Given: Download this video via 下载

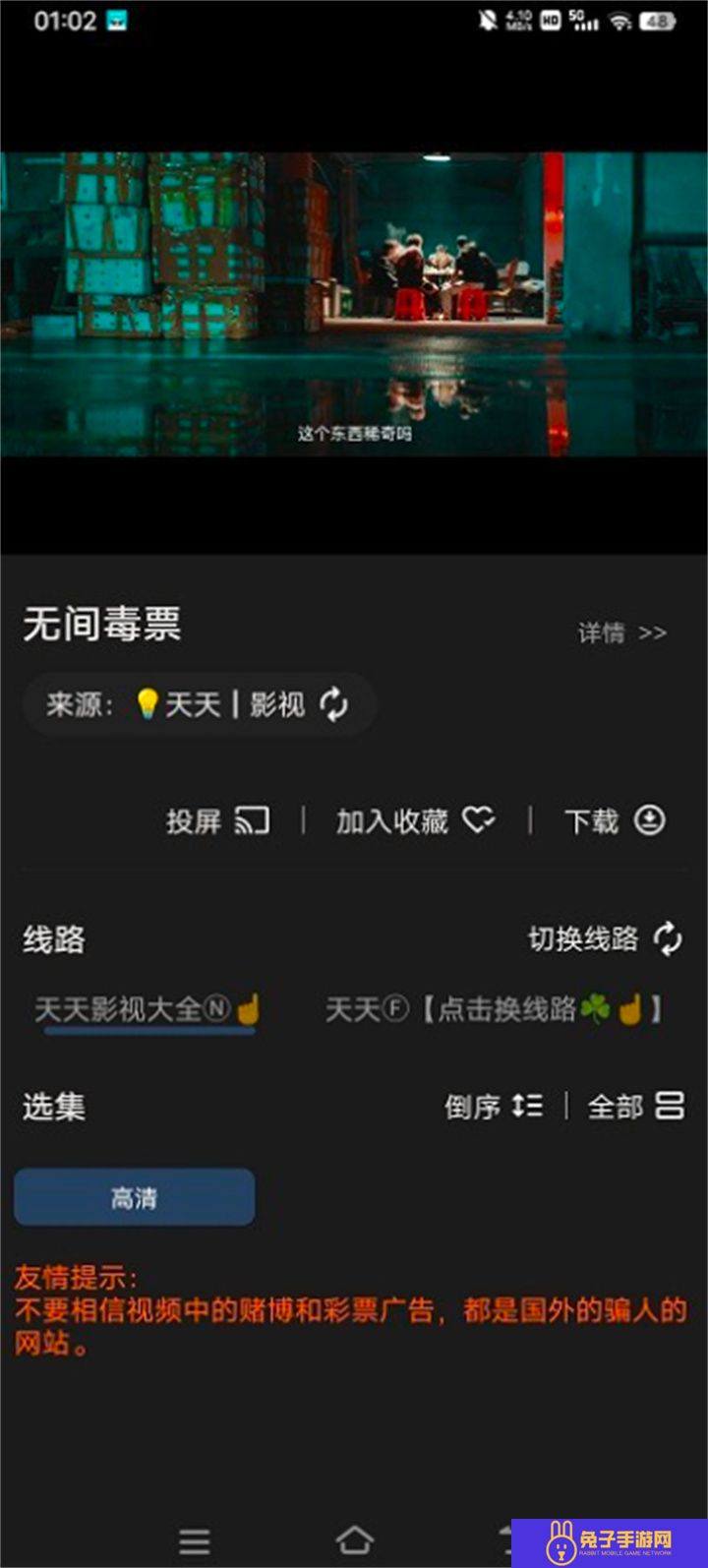Looking at the screenshot, I should pyautogui.click(x=615, y=820).
